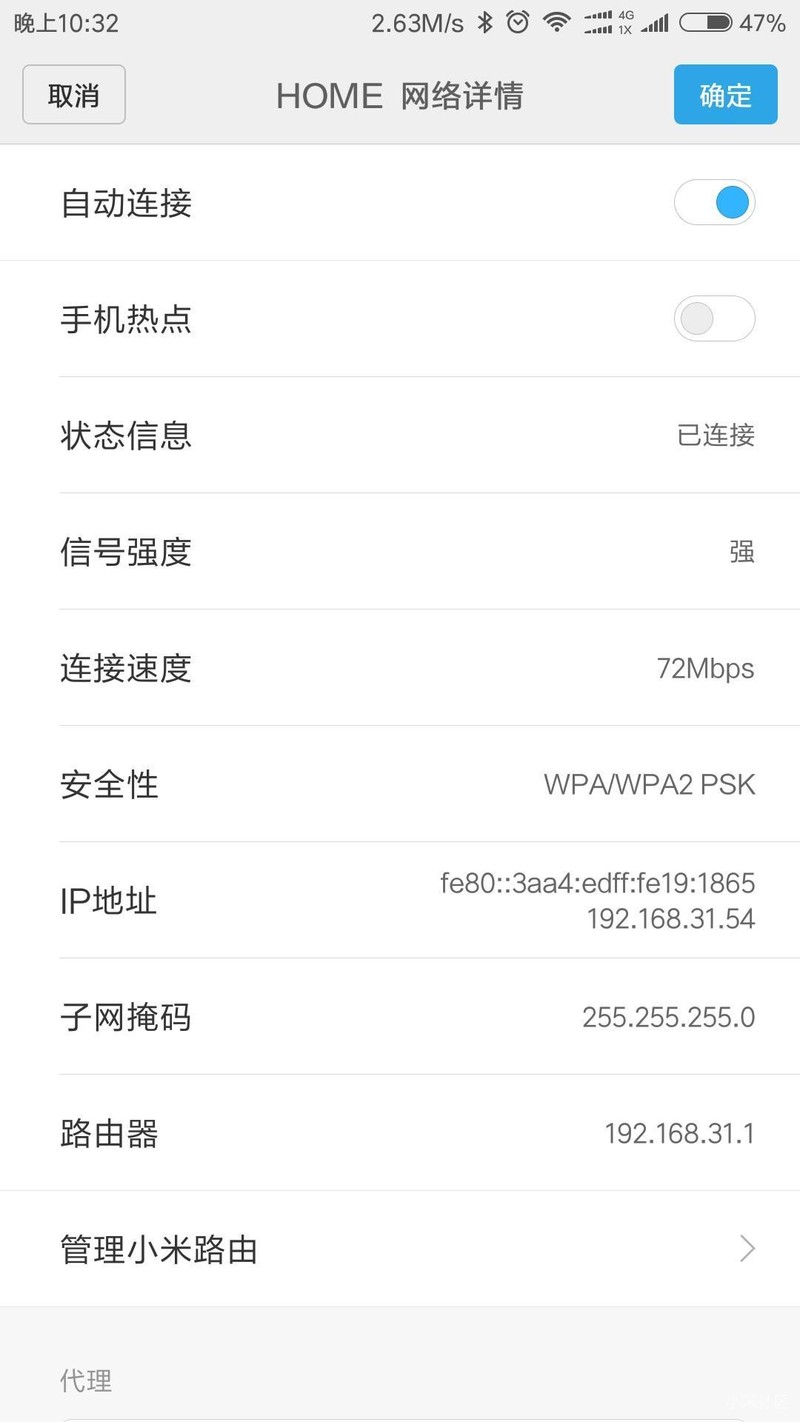Open the 代理 proxy settings section

(x=85, y=1381)
